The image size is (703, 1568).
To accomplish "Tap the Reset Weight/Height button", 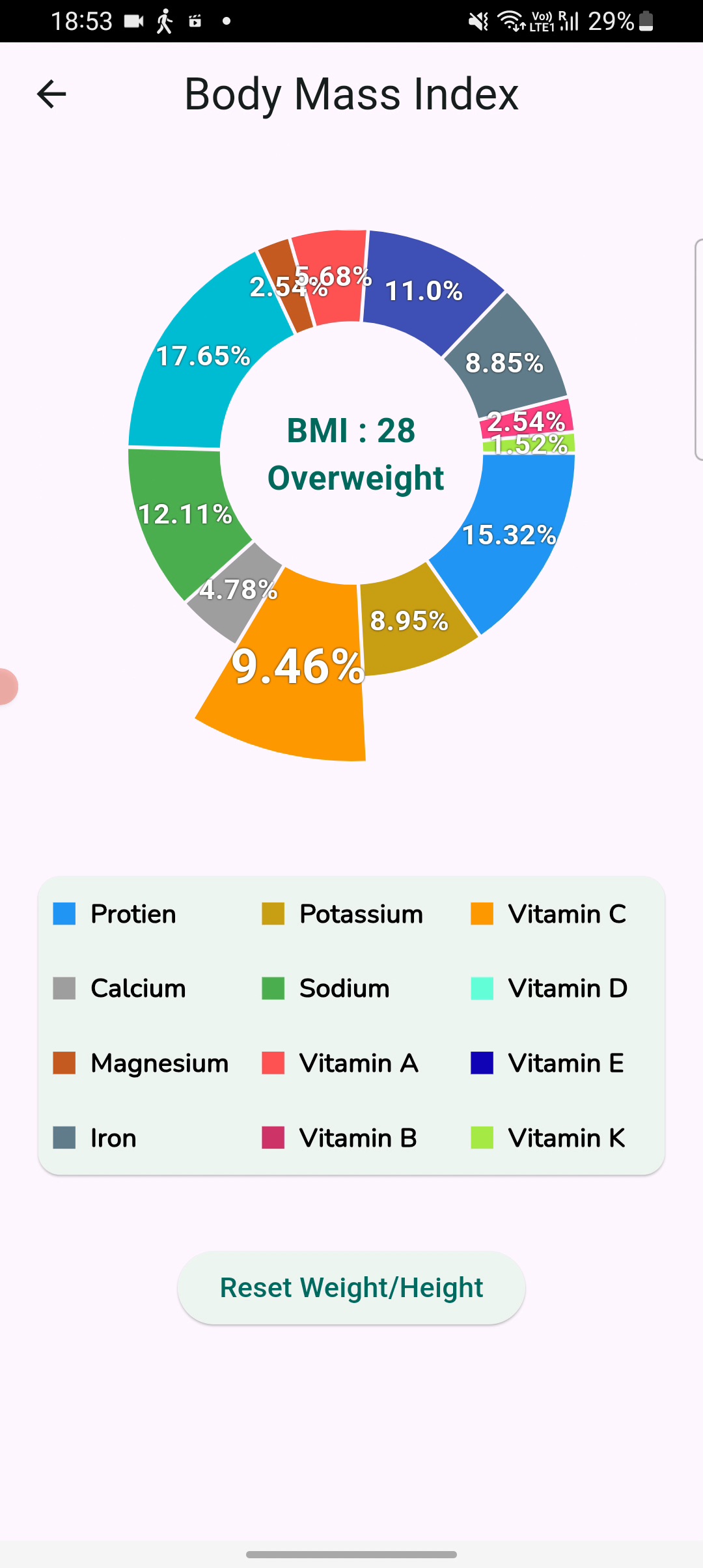I will click(x=351, y=1287).
